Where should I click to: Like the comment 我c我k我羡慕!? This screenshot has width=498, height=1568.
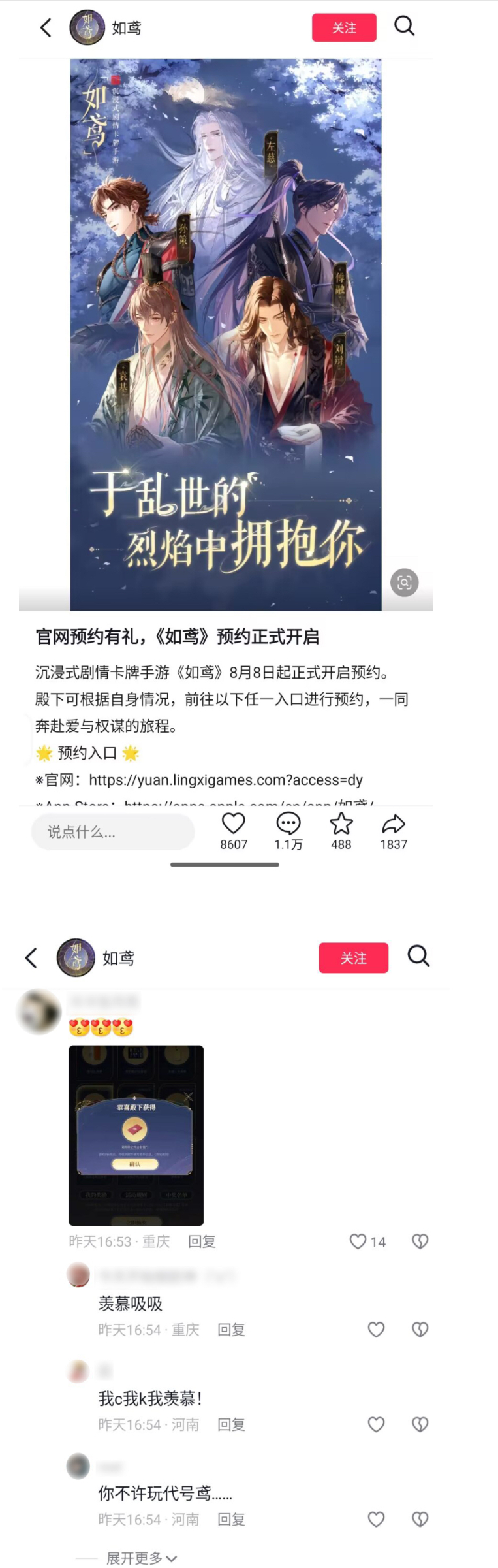[376, 1424]
